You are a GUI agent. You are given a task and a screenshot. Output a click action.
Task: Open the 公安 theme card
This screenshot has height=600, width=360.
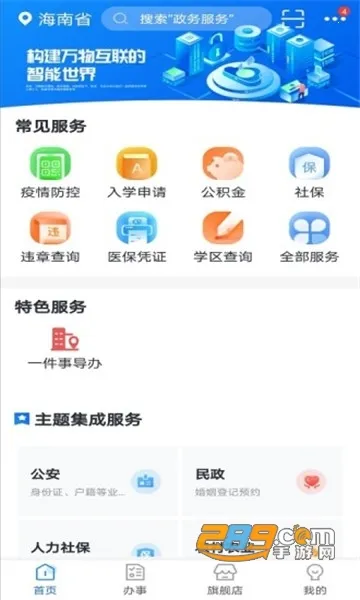[x=98, y=481]
